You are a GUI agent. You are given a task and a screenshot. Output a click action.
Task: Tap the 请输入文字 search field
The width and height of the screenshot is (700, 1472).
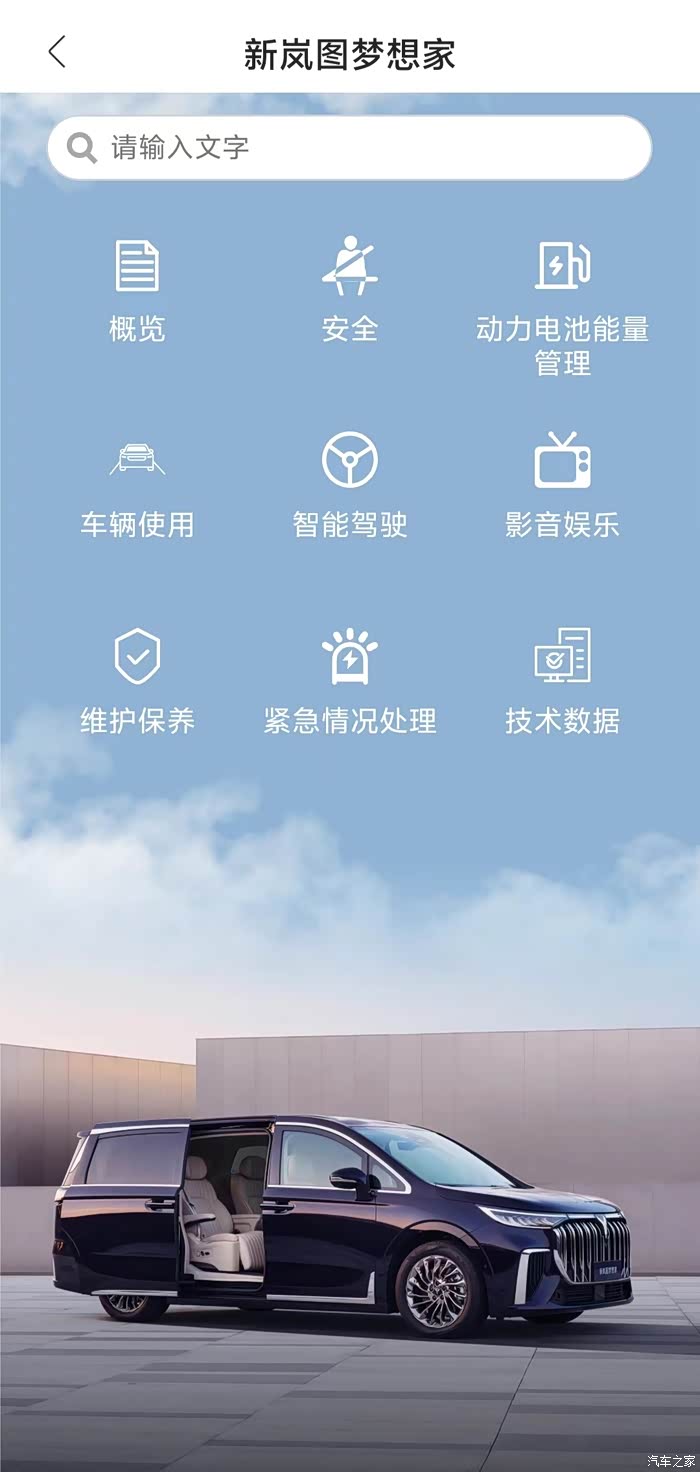tap(349, 148)
